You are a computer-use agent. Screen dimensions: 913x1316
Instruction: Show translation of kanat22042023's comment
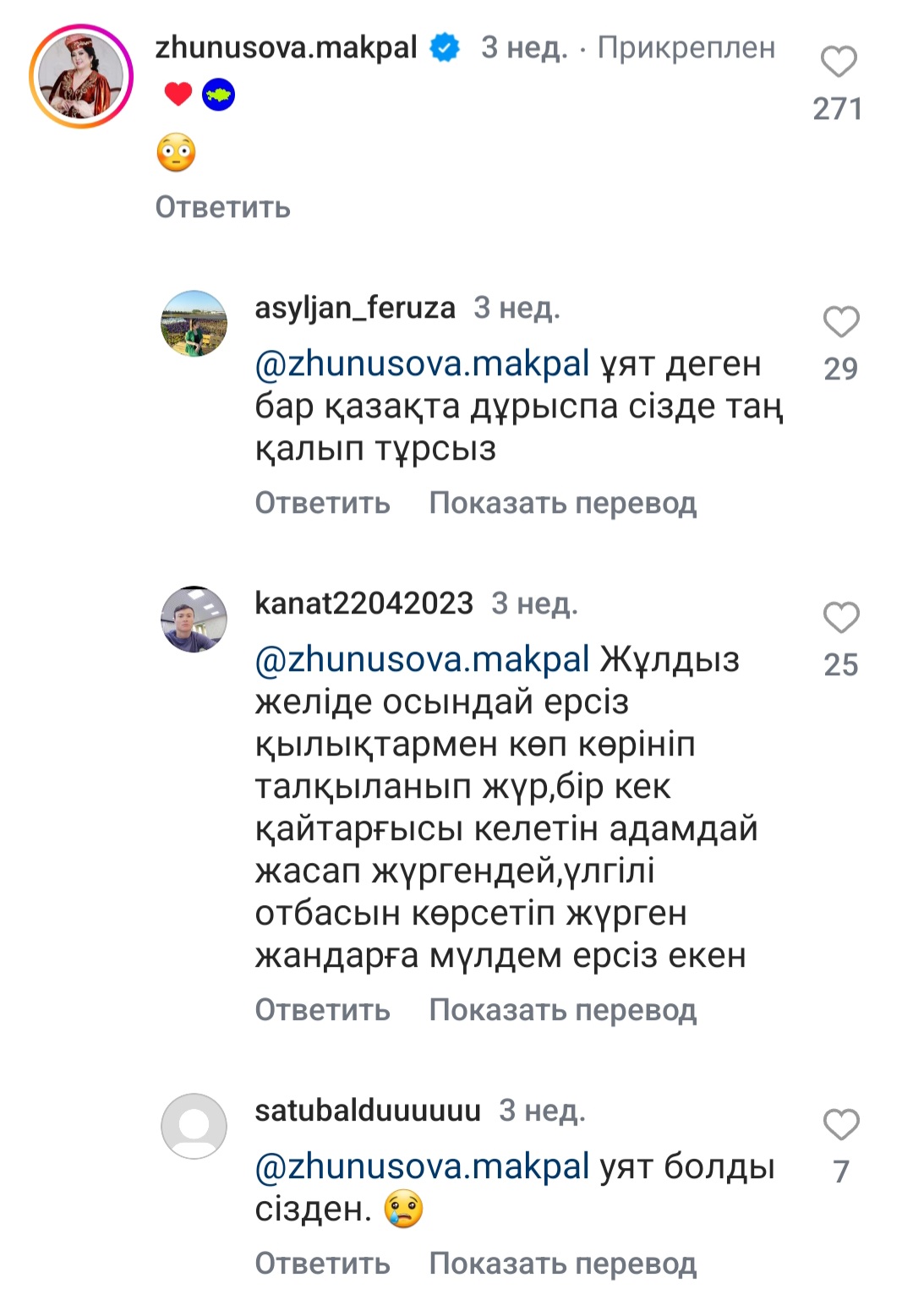coord(562,1010)
